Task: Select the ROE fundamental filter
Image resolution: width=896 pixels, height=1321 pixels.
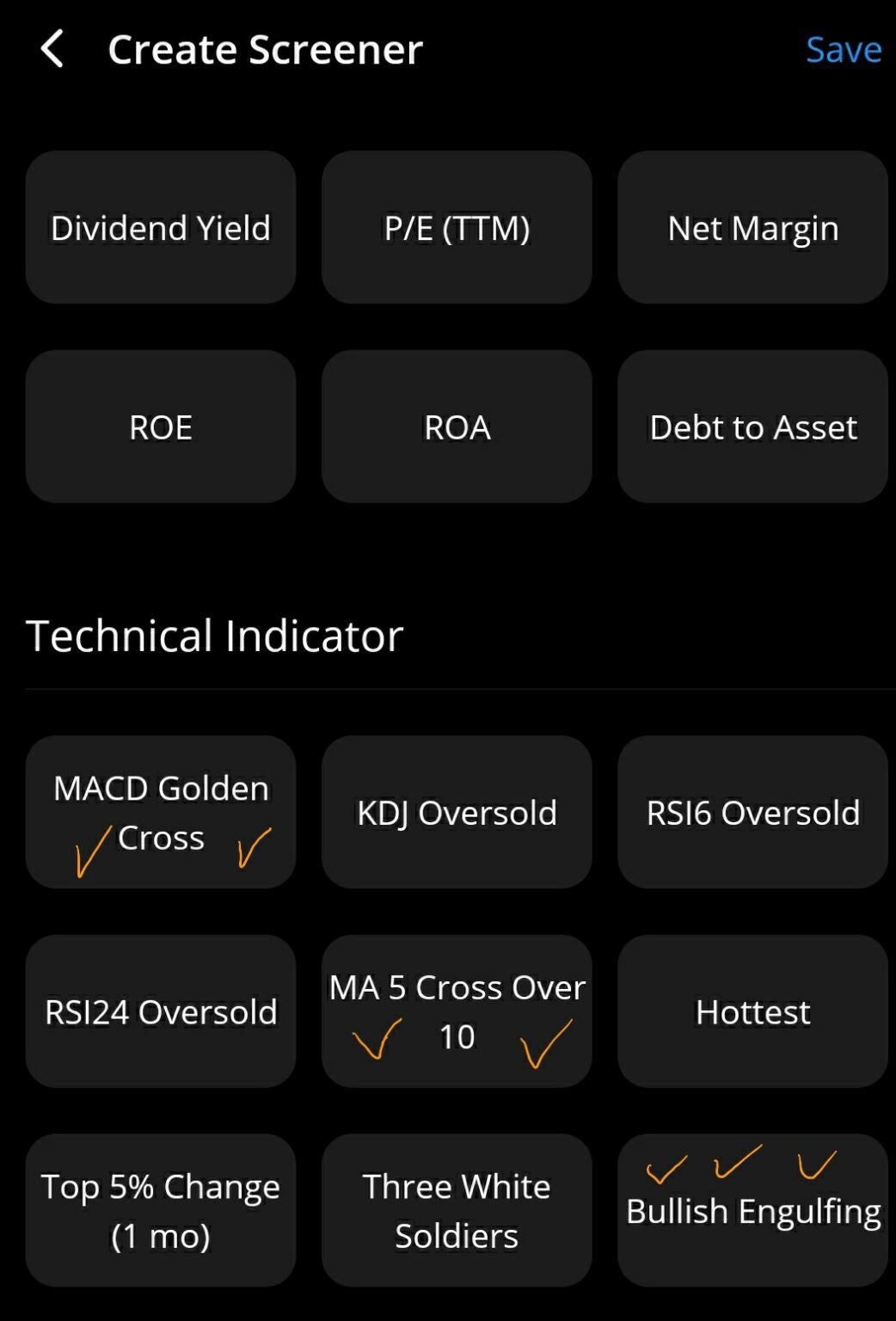Action: [x=160, y=426]
